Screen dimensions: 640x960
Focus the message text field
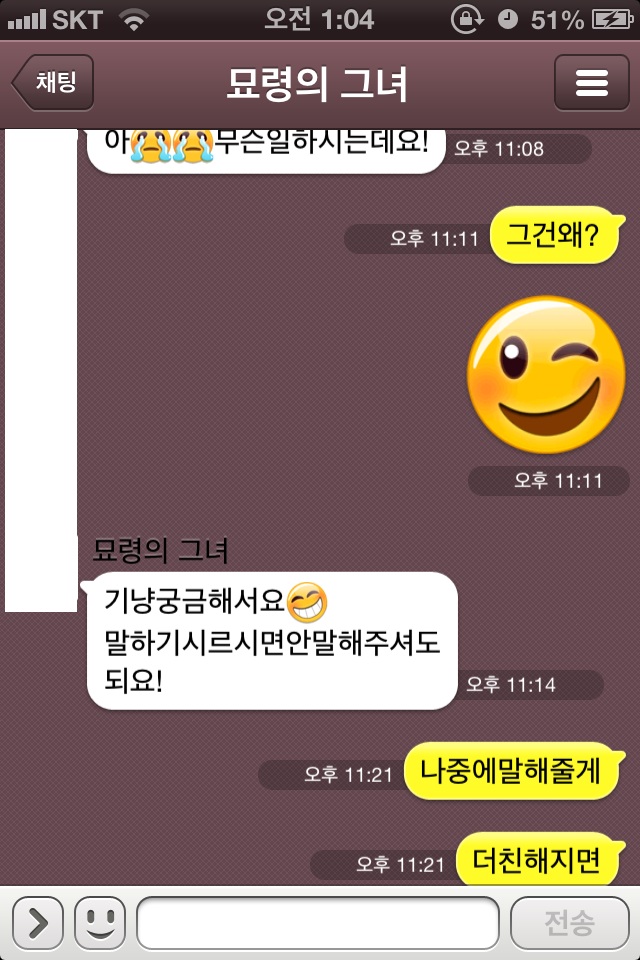coord(317,922)
